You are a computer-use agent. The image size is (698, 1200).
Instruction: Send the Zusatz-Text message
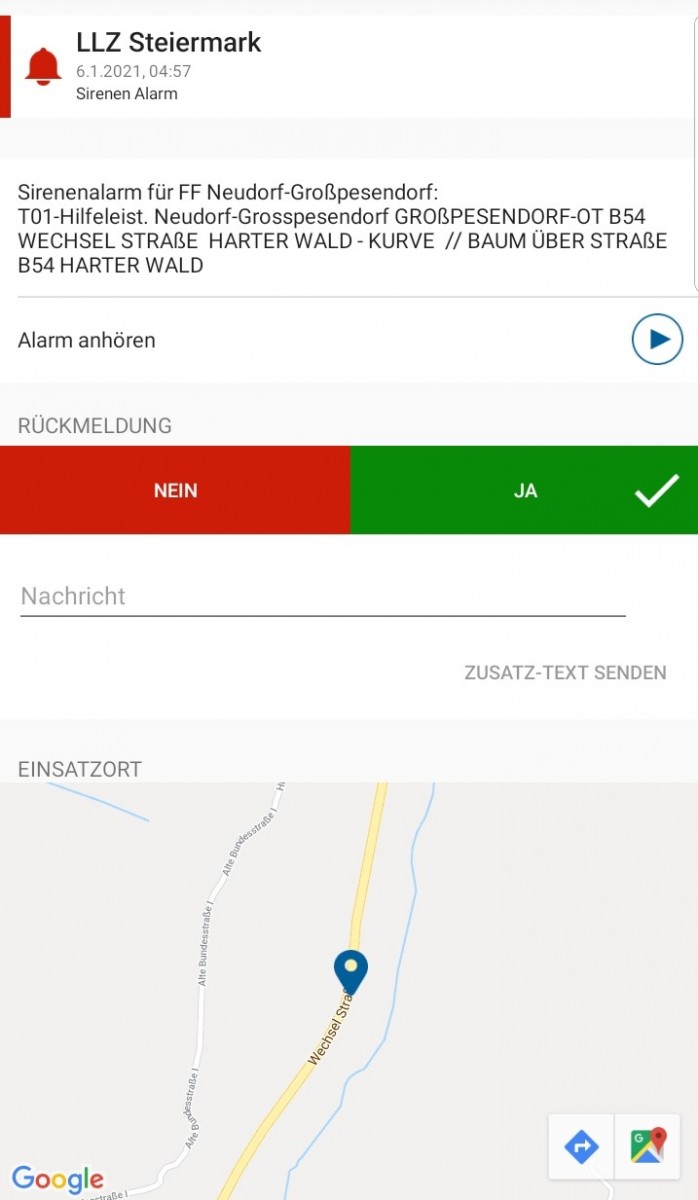coord(565,673)
